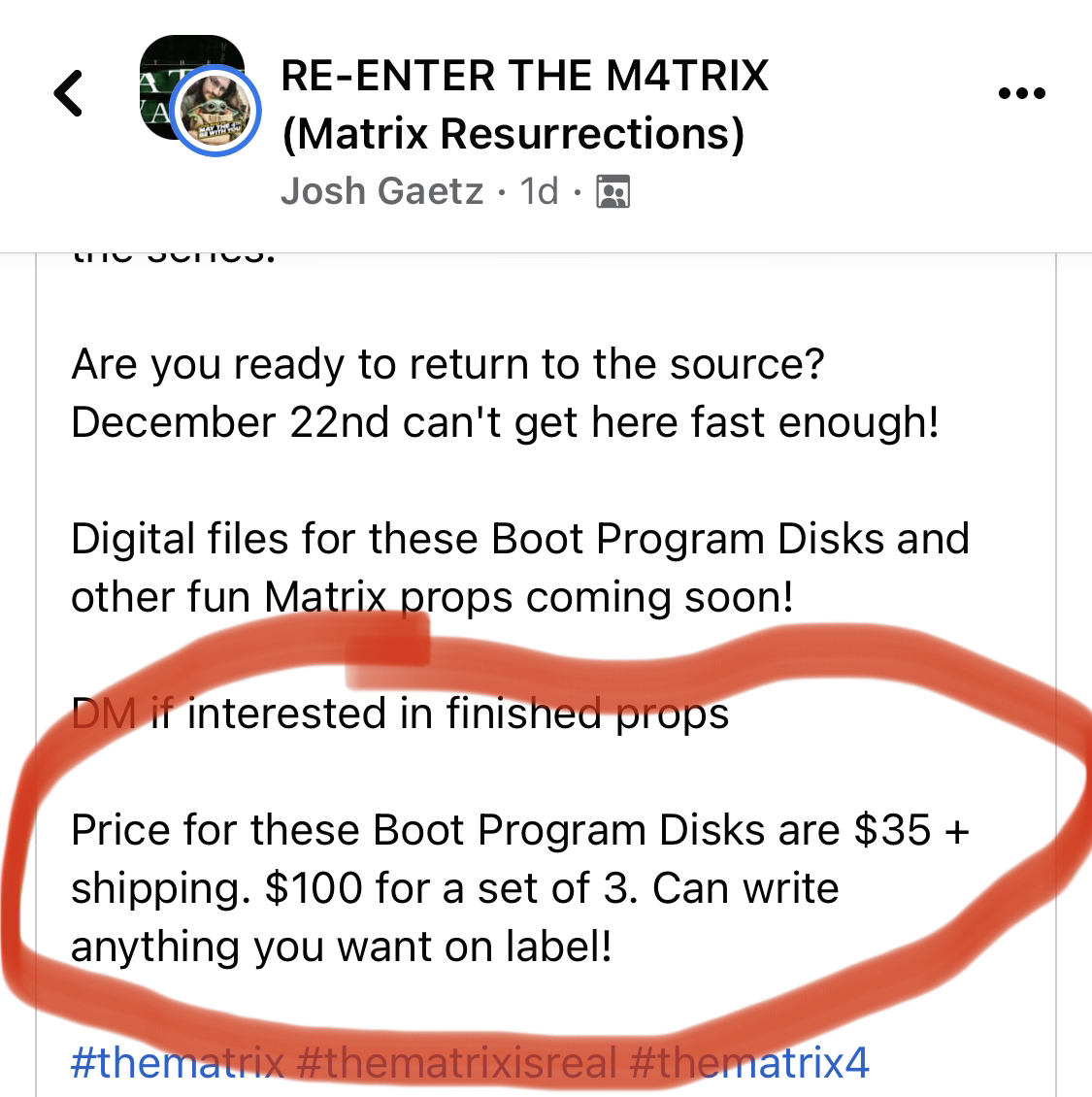Image resolution: width=1092 pixels, height=1097 pixels.
Task: Open the #thematrixisreal hashtag
Action: click(x=456, y=1062)
